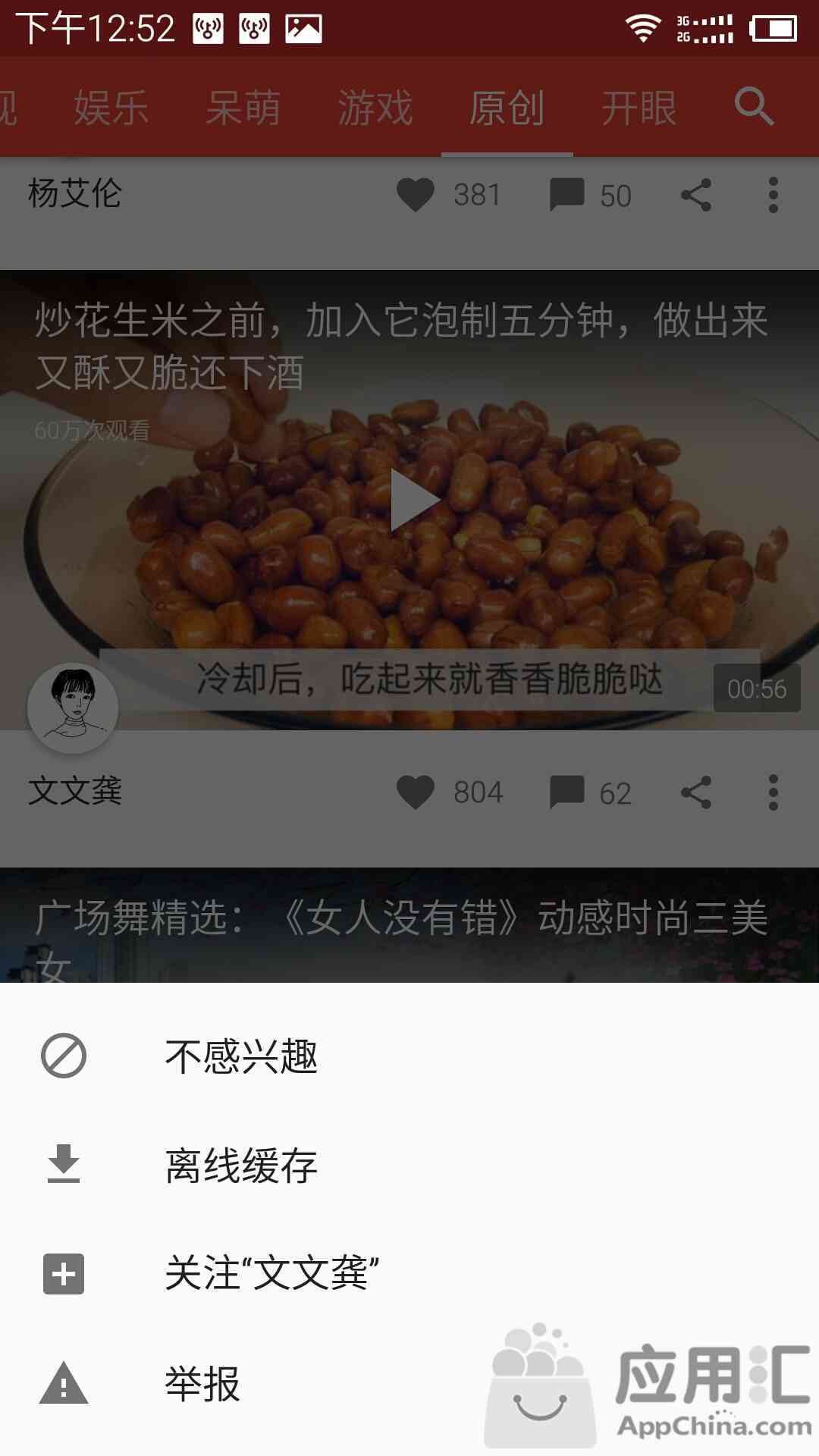Choose 离线缓存 to download the video

241,1165
